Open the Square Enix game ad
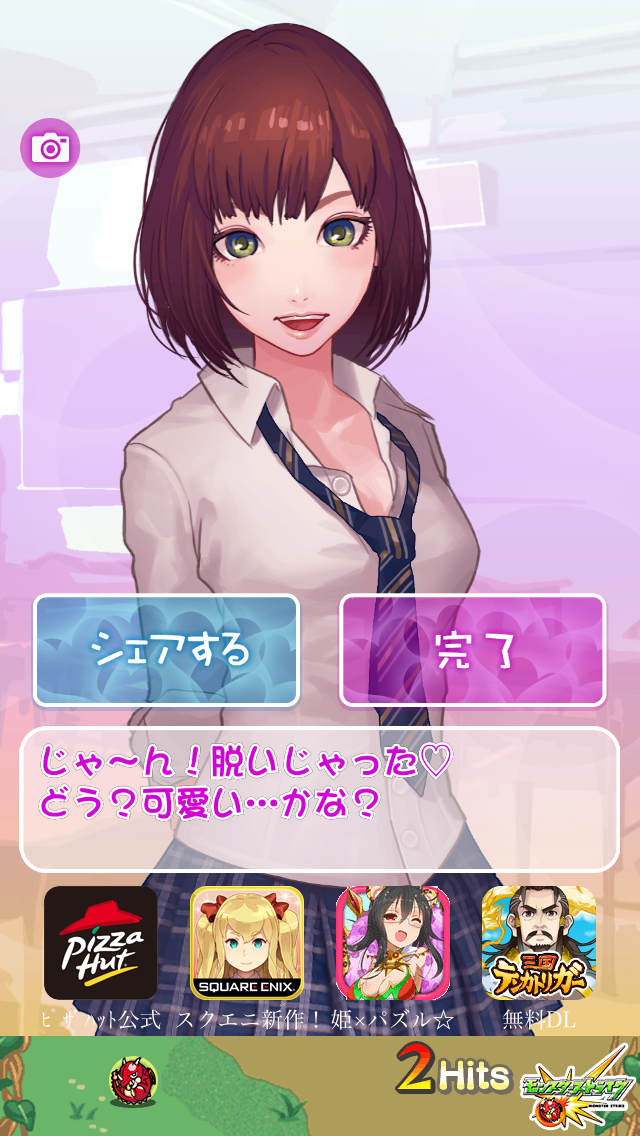The image size is (640, 1136). 247,943
